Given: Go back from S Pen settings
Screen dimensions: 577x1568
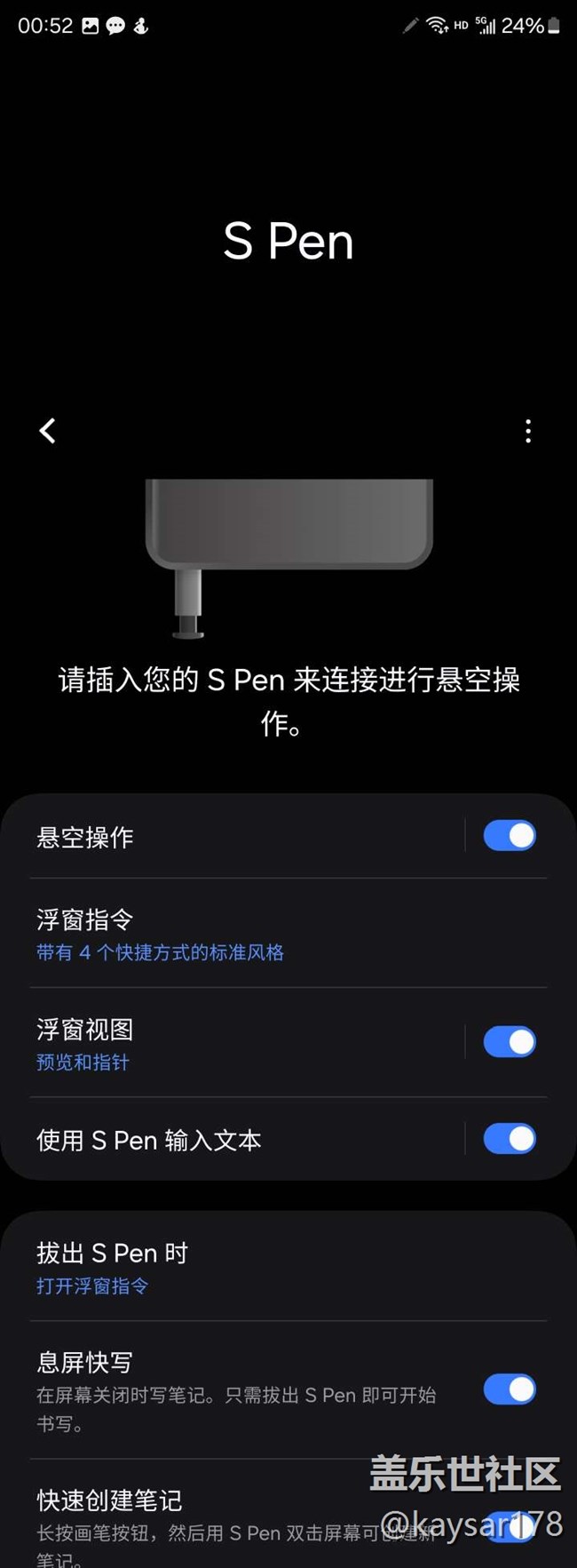Looking at the screenshot, I should pyautogui.click(x=48, y=431).
